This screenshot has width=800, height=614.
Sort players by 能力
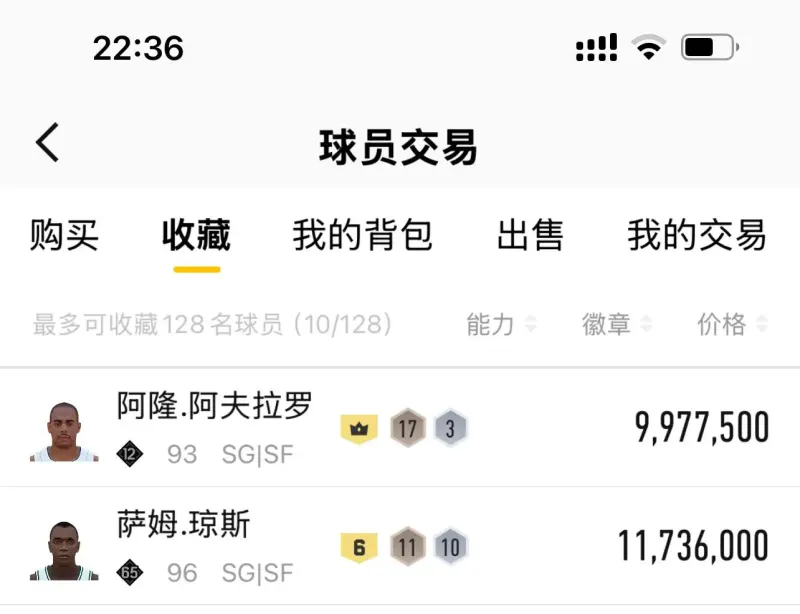[x=501, y=324]
